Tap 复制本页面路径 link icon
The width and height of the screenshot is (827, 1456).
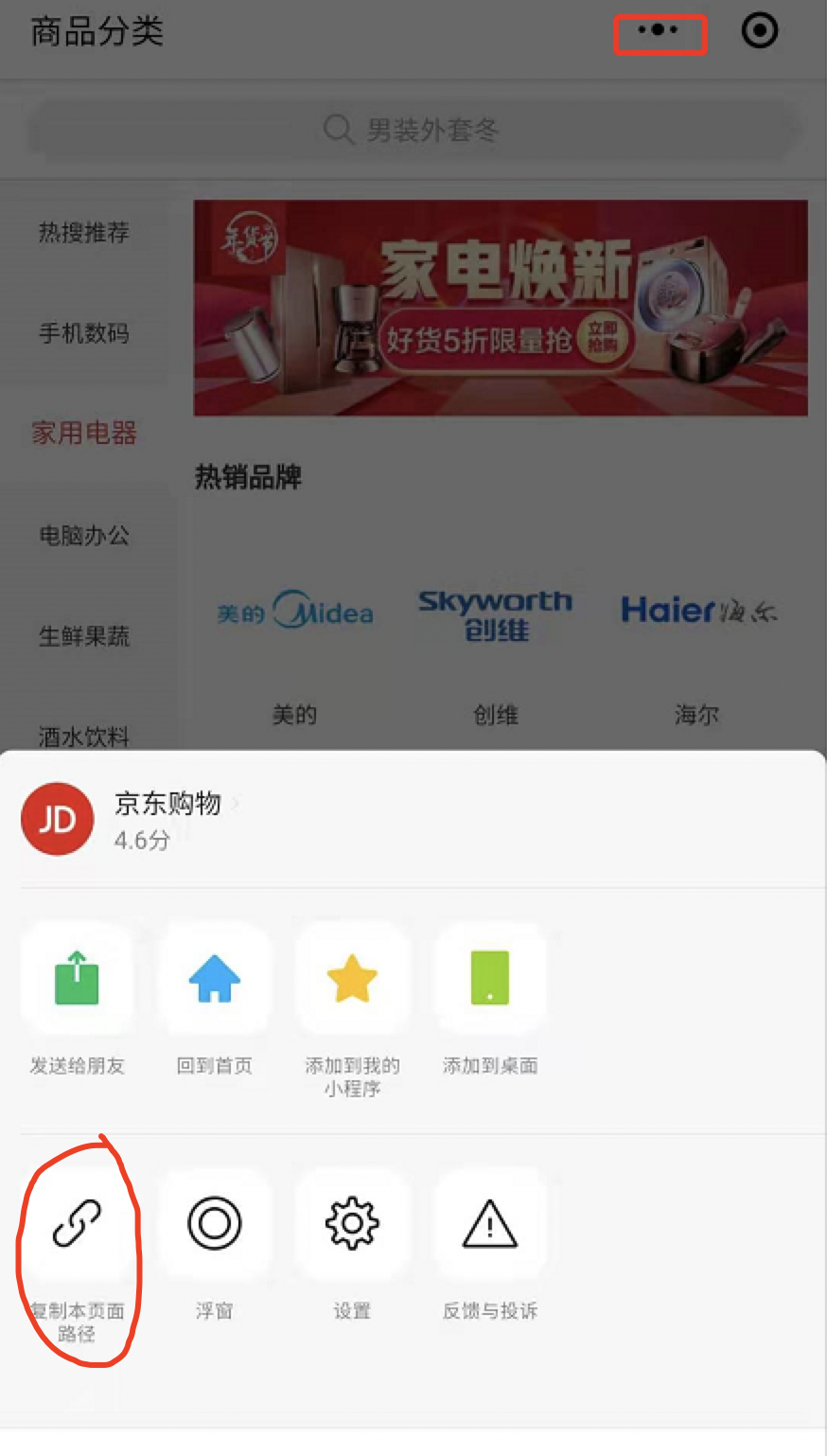pyautogui.click(x=77, y=1223)
